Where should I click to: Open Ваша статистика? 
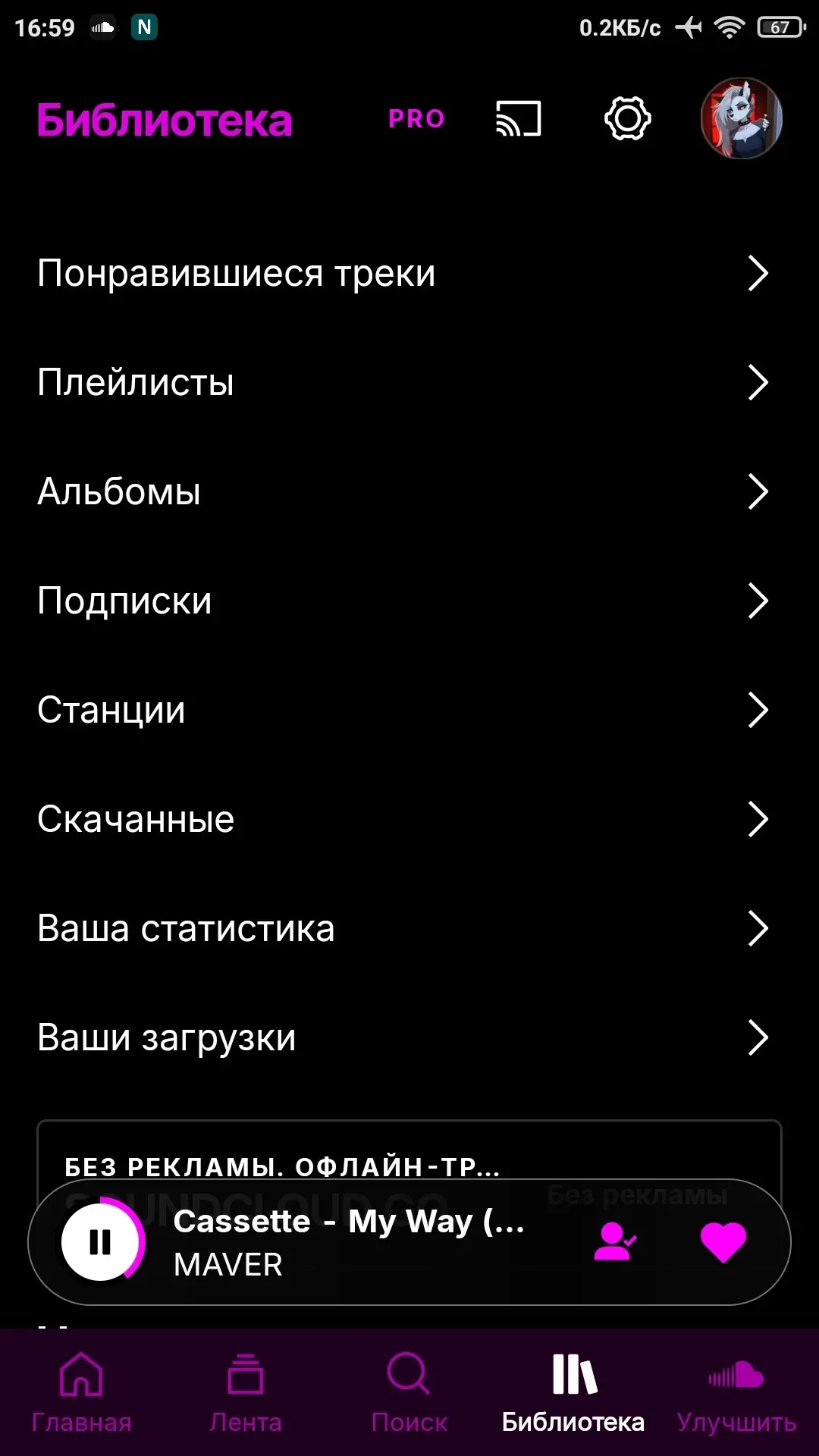click(409, 929)
